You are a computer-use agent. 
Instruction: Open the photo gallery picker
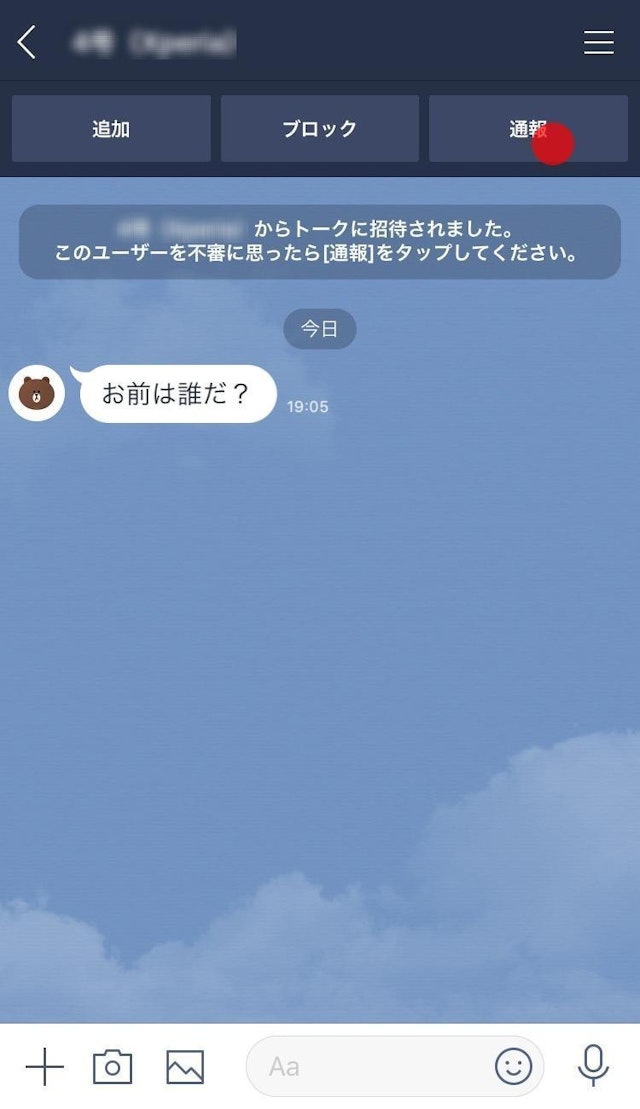click(x=185, y=1067)
